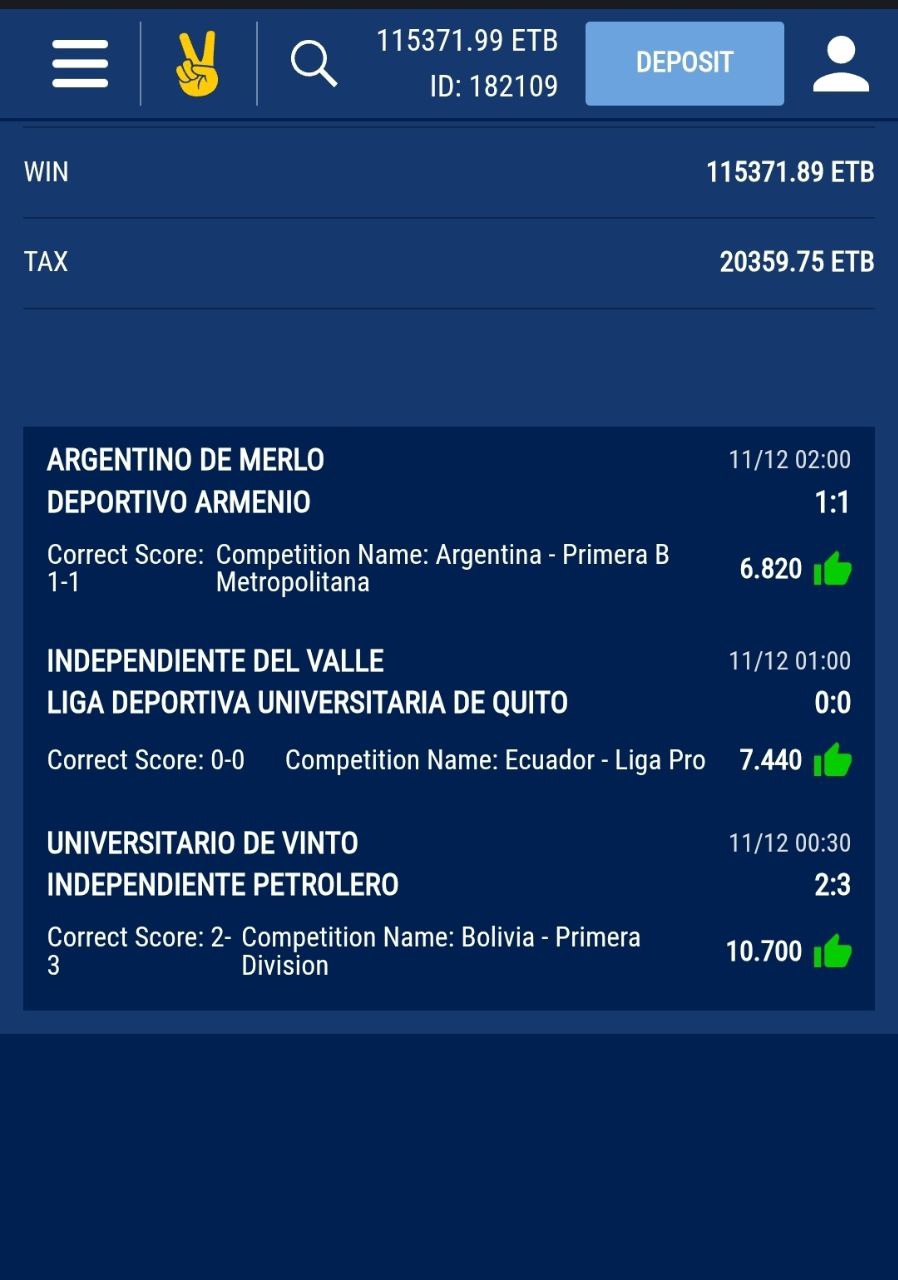Open the user profile icon
898x1280 pixels.
(840, 64)
